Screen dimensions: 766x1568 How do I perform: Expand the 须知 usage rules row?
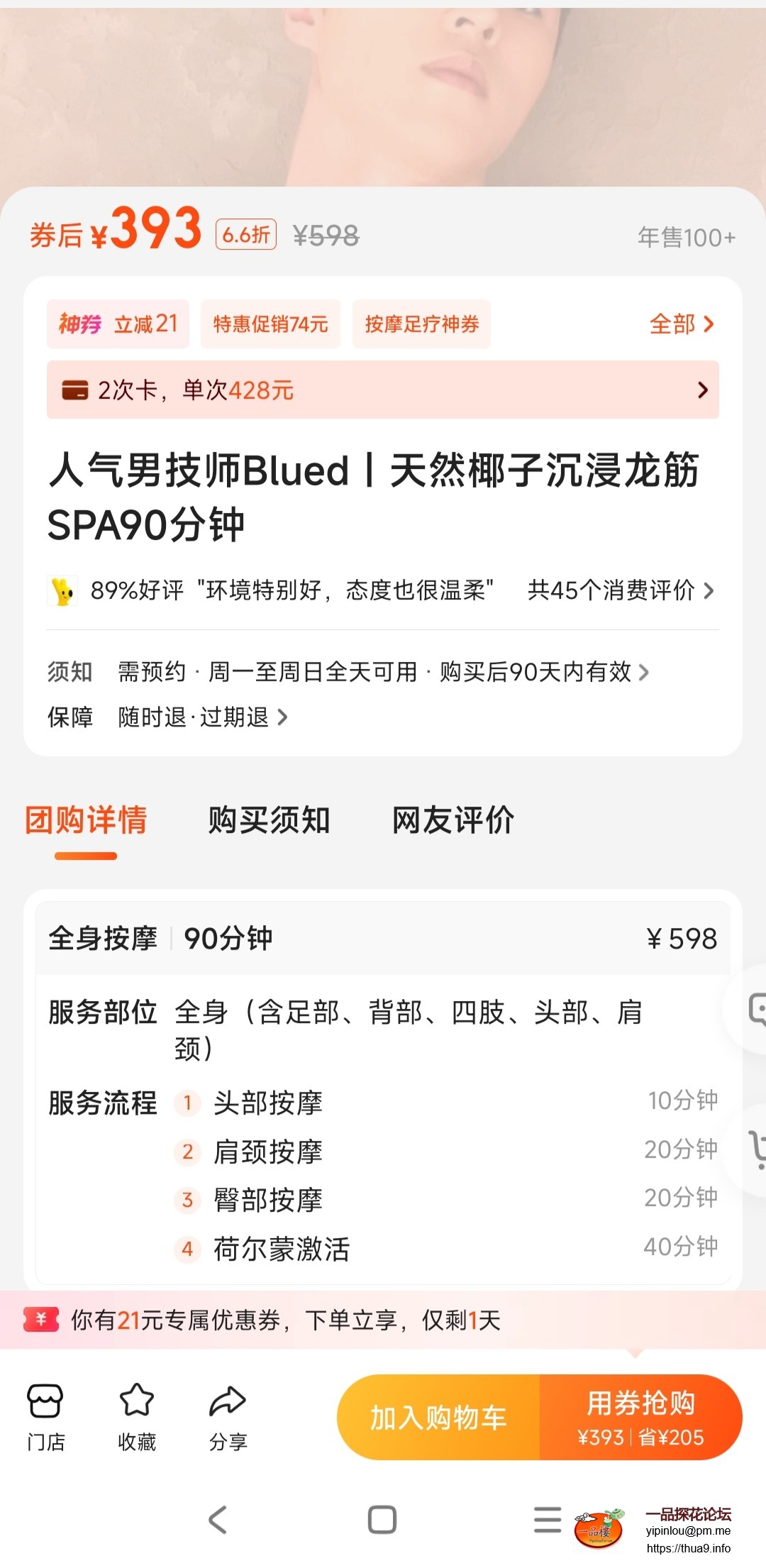click(383, 671)
